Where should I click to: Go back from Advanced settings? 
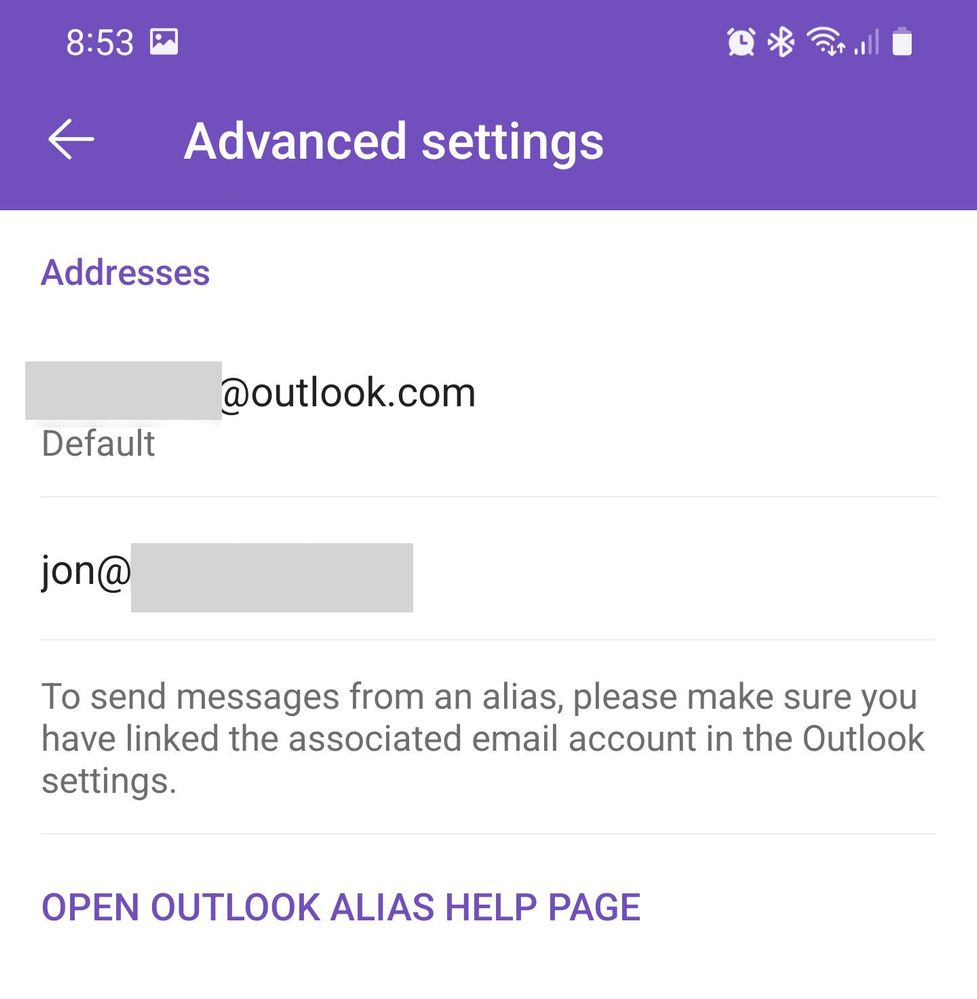point(71,140)
